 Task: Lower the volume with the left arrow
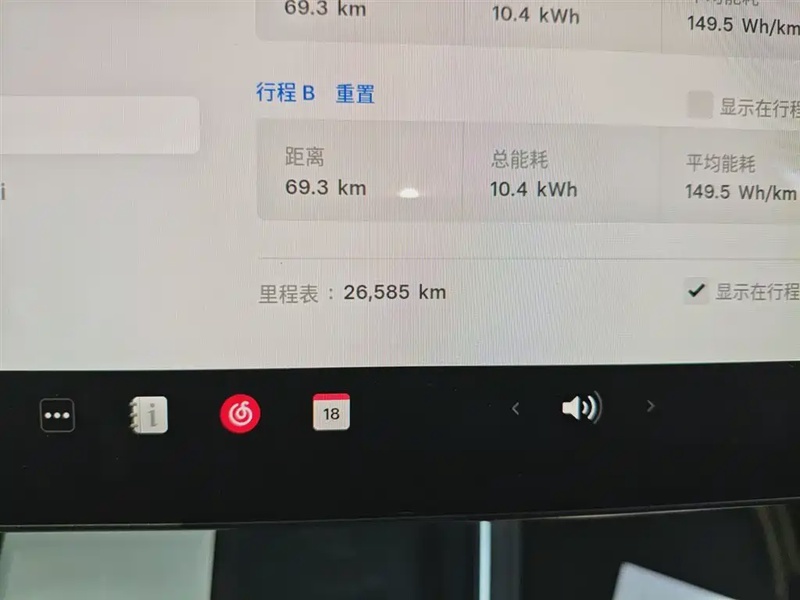(516, 408)
